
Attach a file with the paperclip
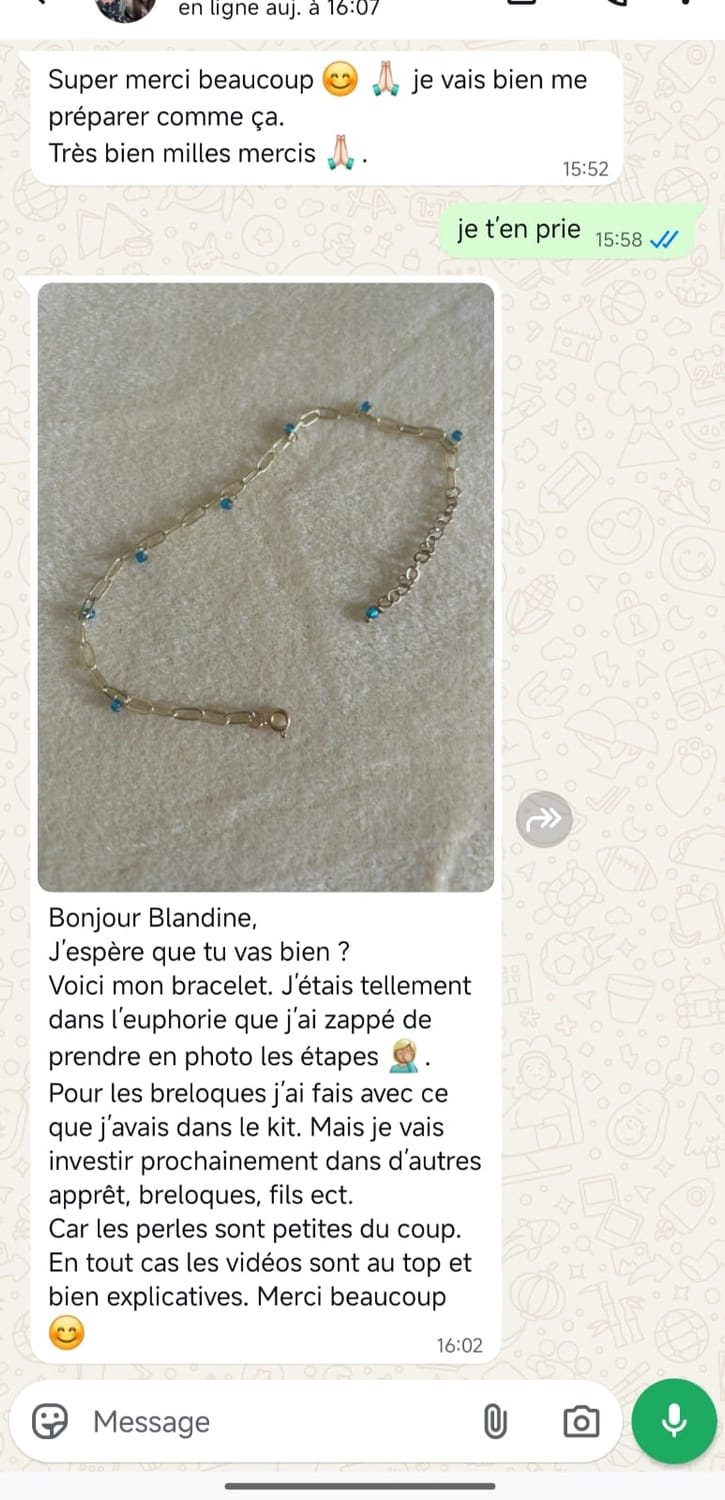click(495, 1421)
